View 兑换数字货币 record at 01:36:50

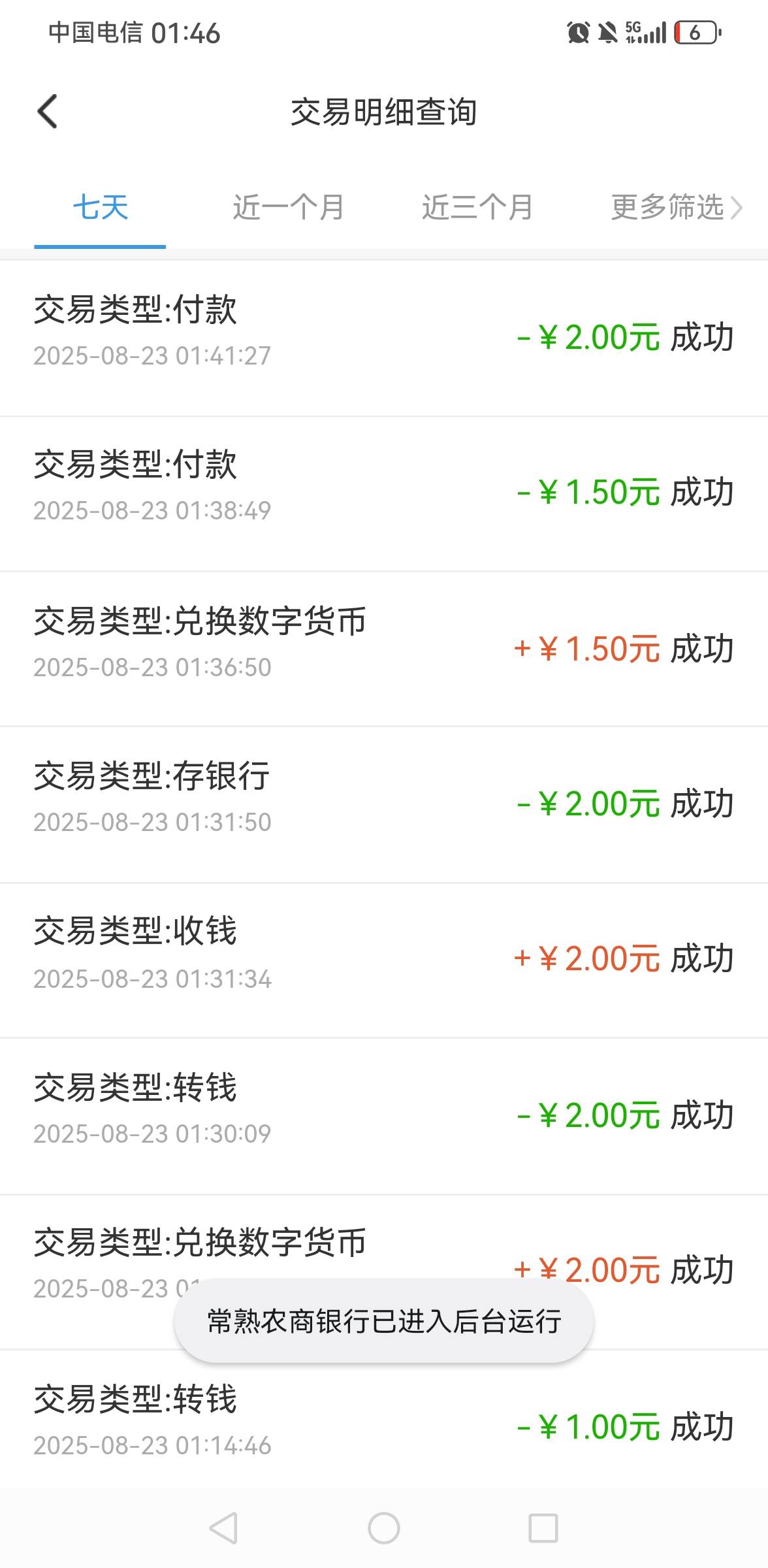click(384, 649)
